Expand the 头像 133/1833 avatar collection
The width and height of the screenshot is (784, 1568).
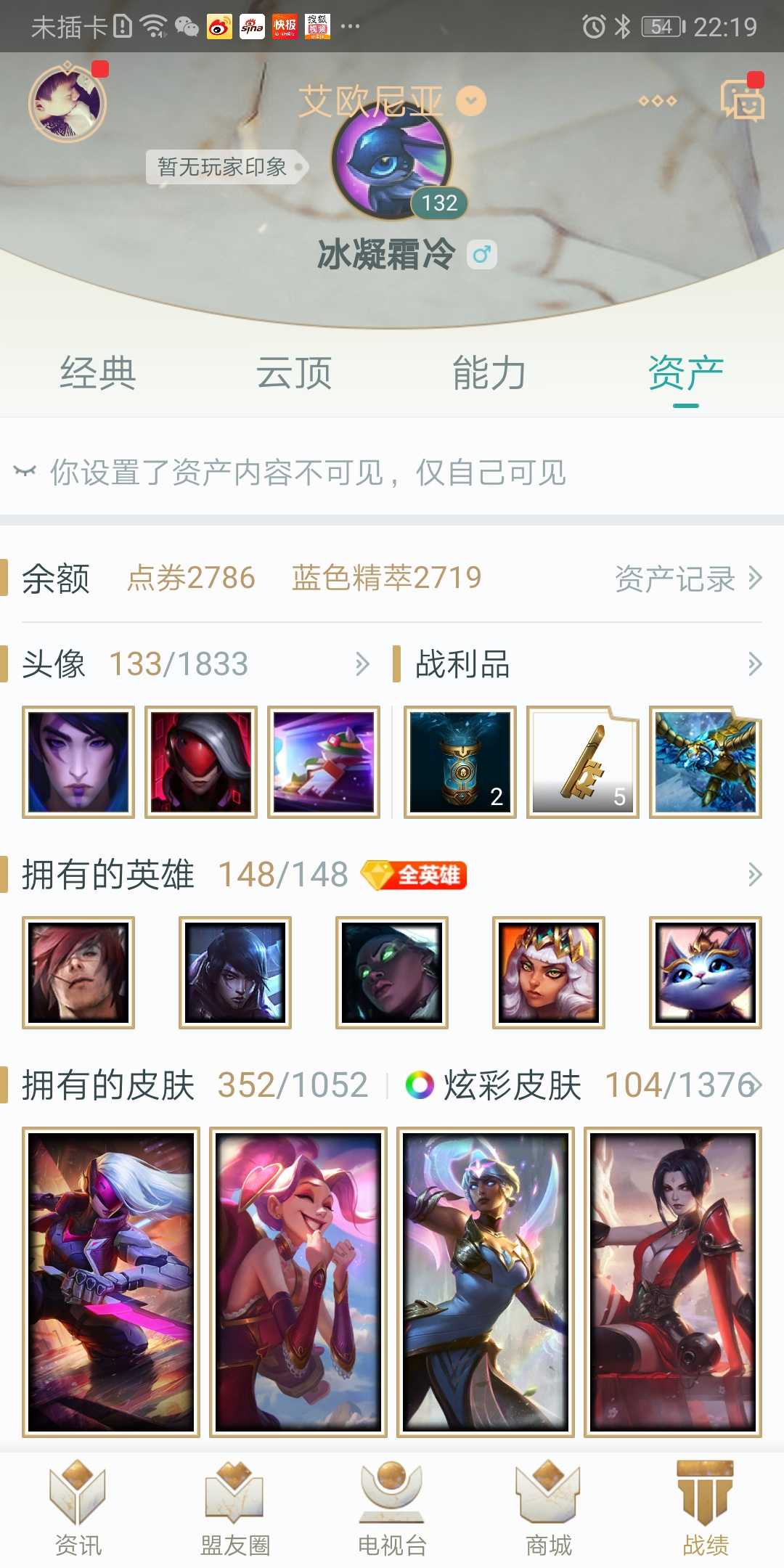[x=362, y=663]
